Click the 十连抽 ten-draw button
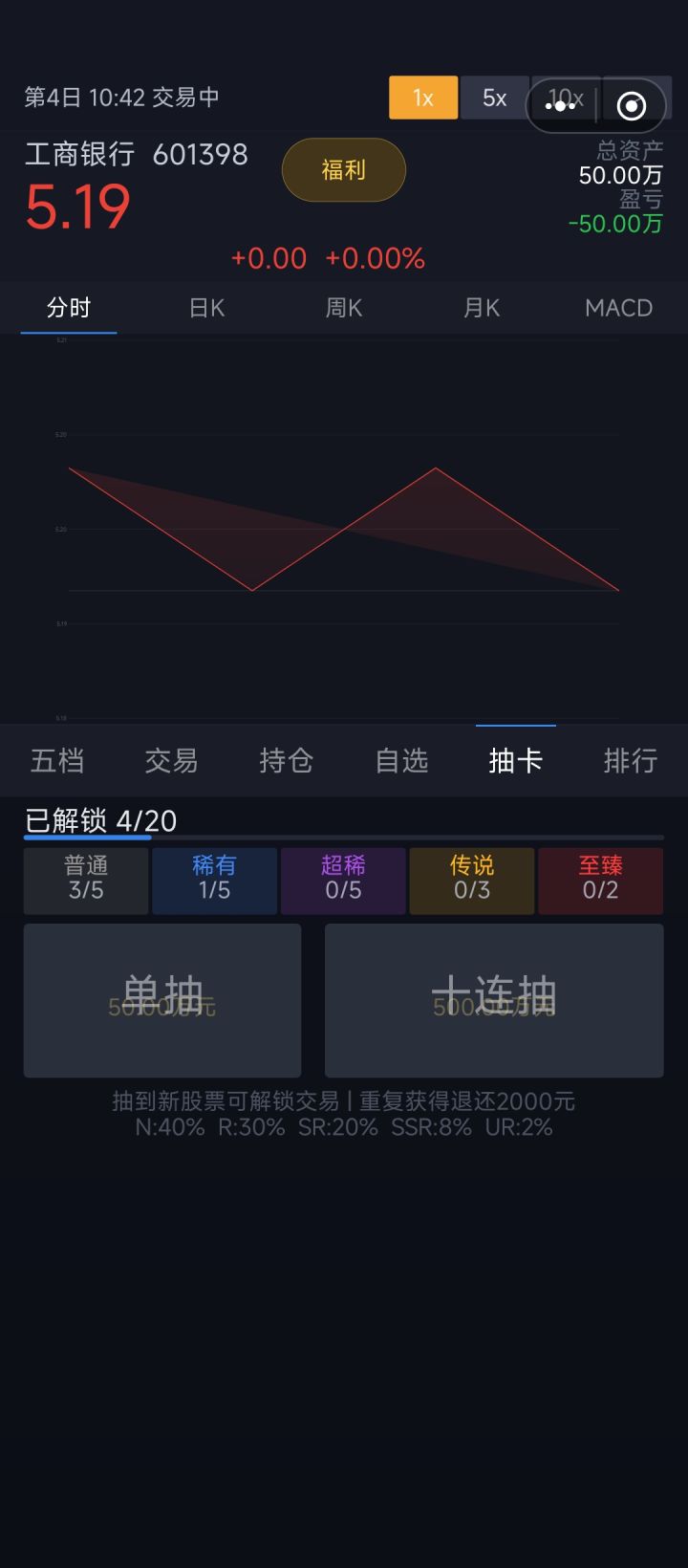688x1568 pixels. [493, 1000]
